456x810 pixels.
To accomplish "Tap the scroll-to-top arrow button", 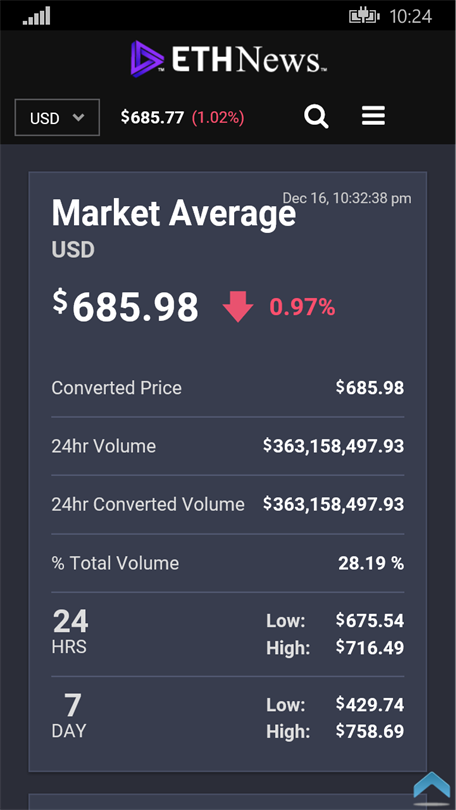I will click(434, 788).
